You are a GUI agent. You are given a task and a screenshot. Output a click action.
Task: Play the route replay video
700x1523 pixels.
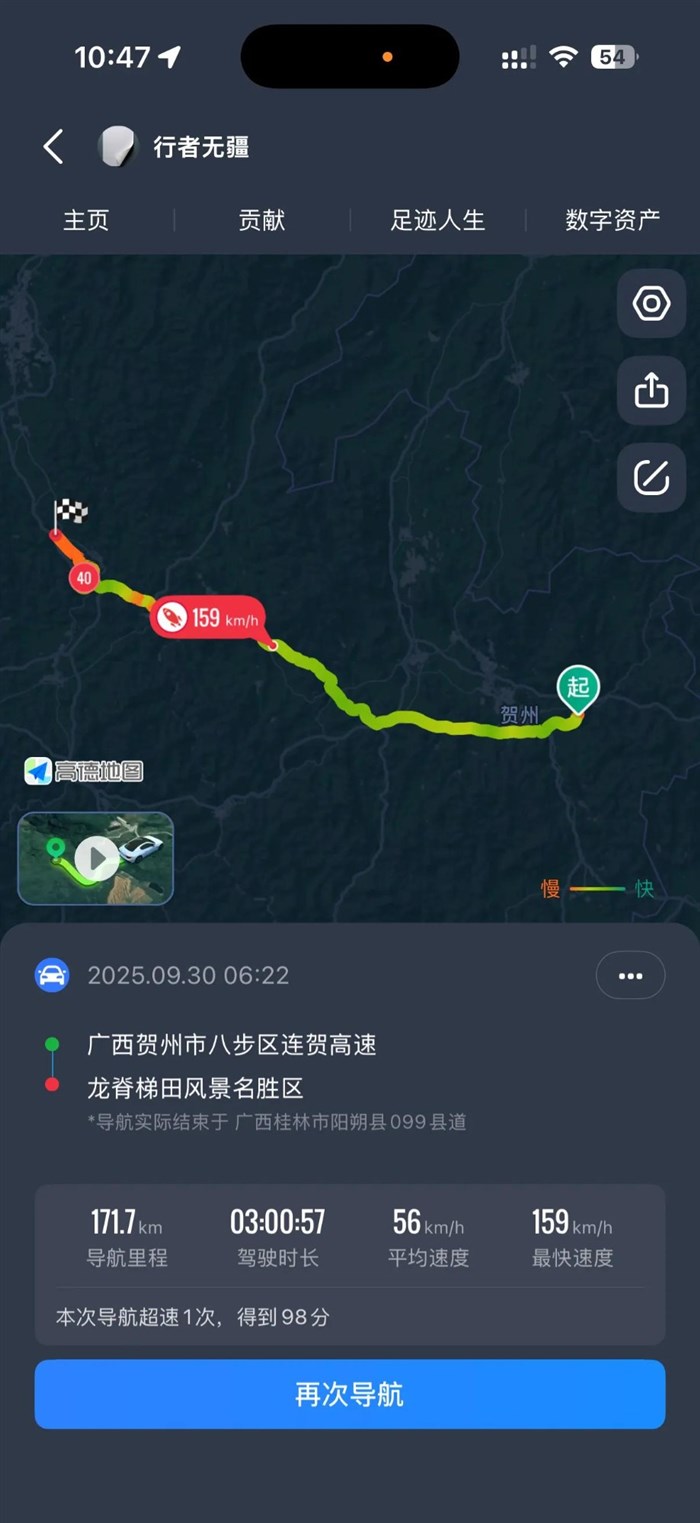coord(97,858)
